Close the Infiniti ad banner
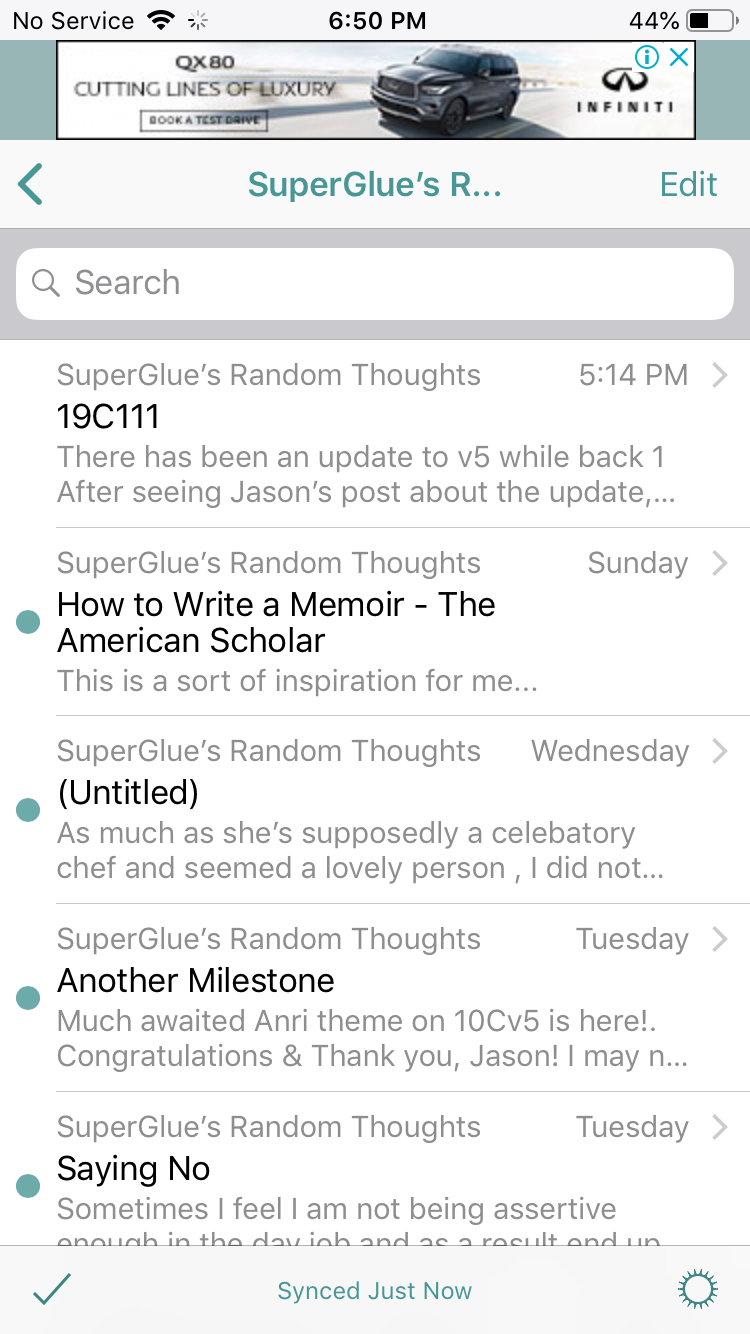This screenshot has width=750, height=1334. 679,58
